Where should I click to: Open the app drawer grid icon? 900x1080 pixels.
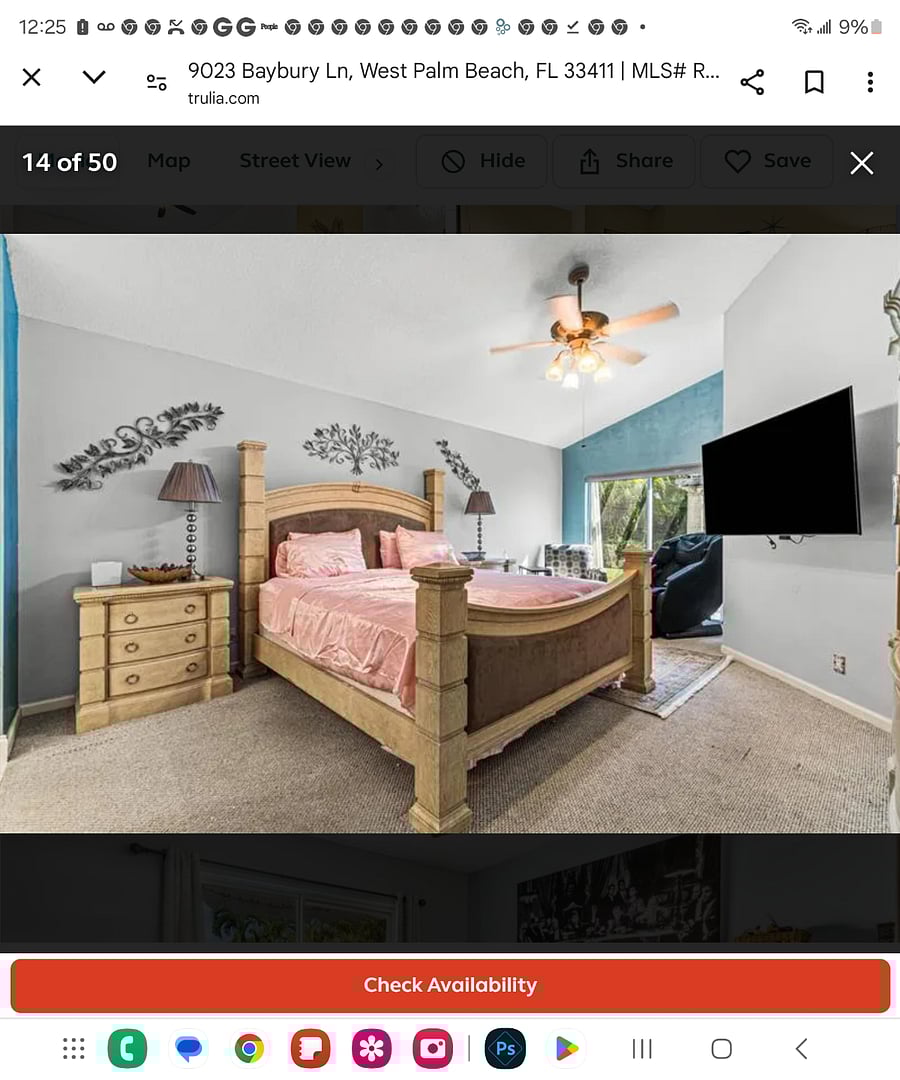tap(74, 1048)
